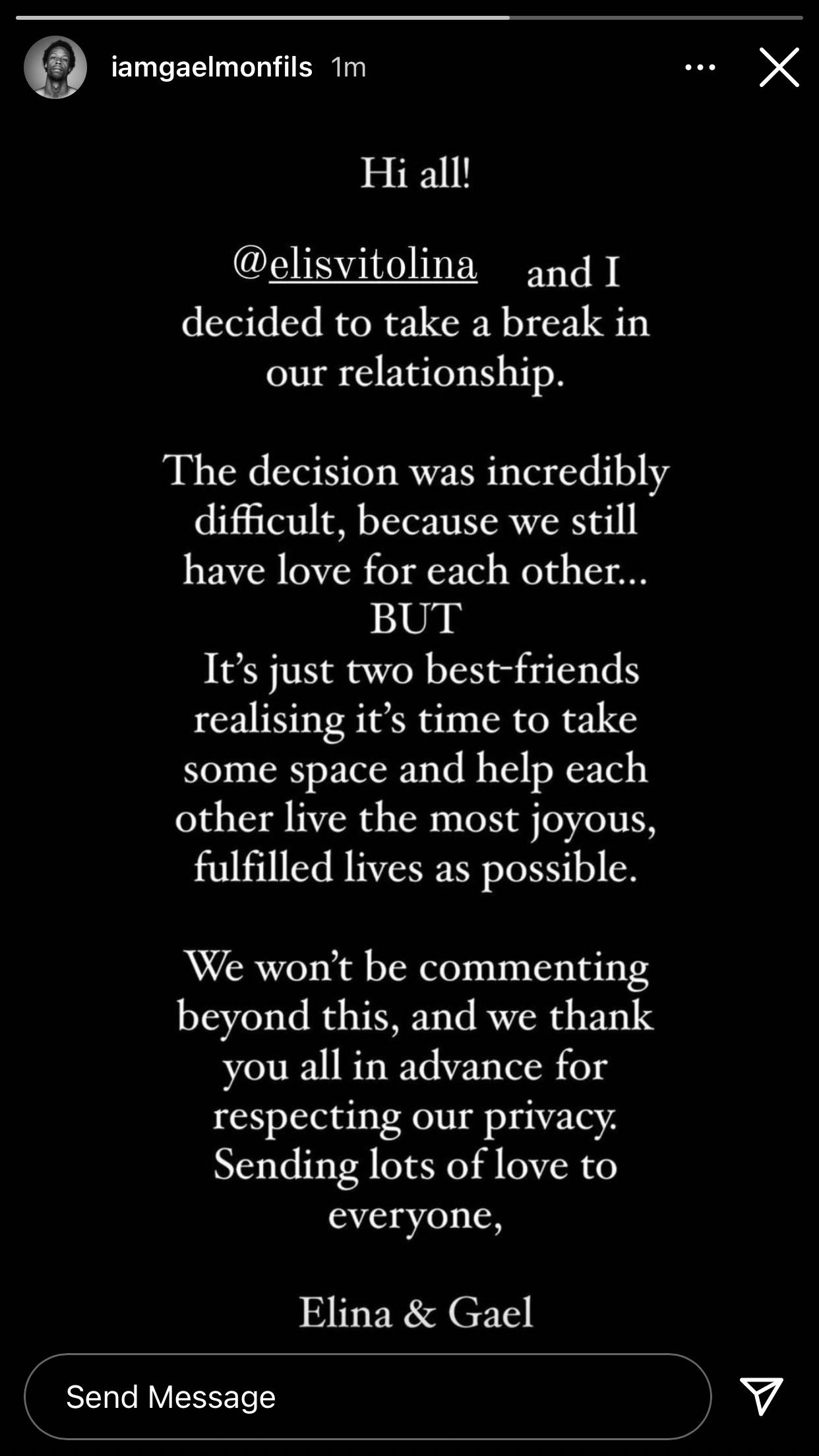The width and height of the screenshot is (819, 1456).
Task: Open the three-dot story options menu
Action: (x=700, y=67)
